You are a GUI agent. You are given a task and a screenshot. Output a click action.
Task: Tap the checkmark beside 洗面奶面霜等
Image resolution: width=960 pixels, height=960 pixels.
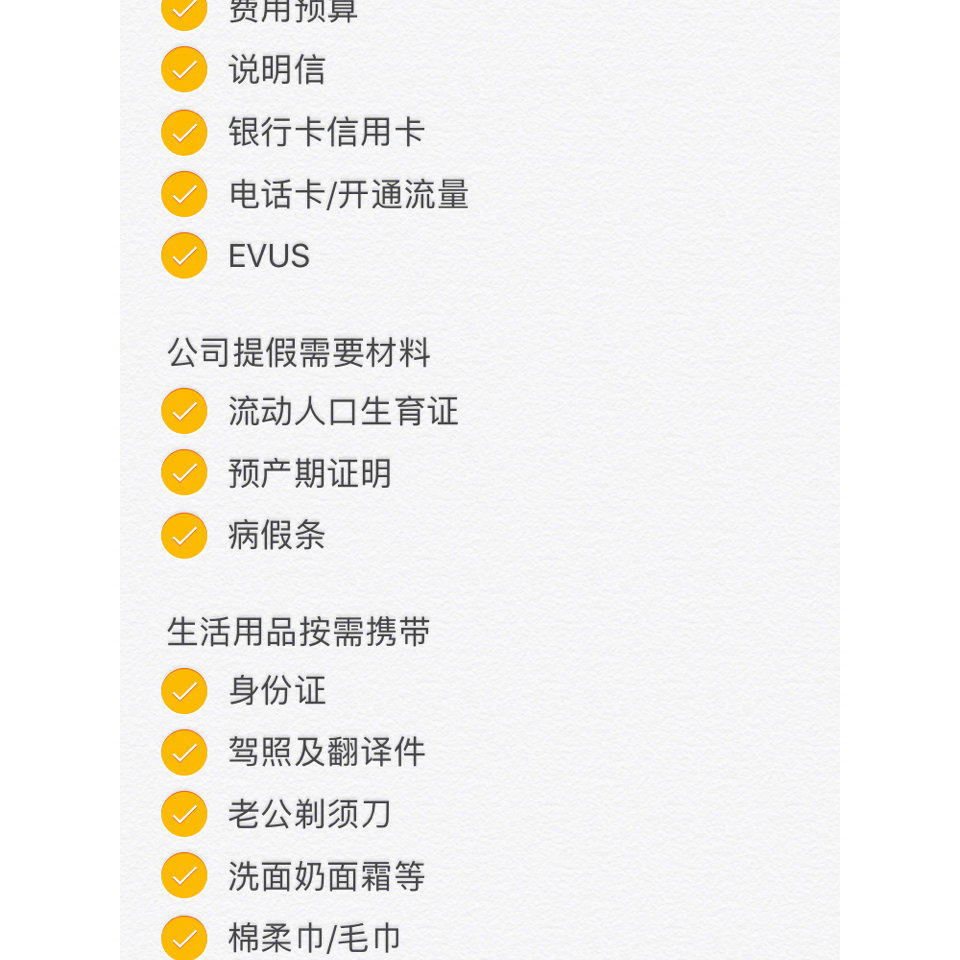coord(184,876)
